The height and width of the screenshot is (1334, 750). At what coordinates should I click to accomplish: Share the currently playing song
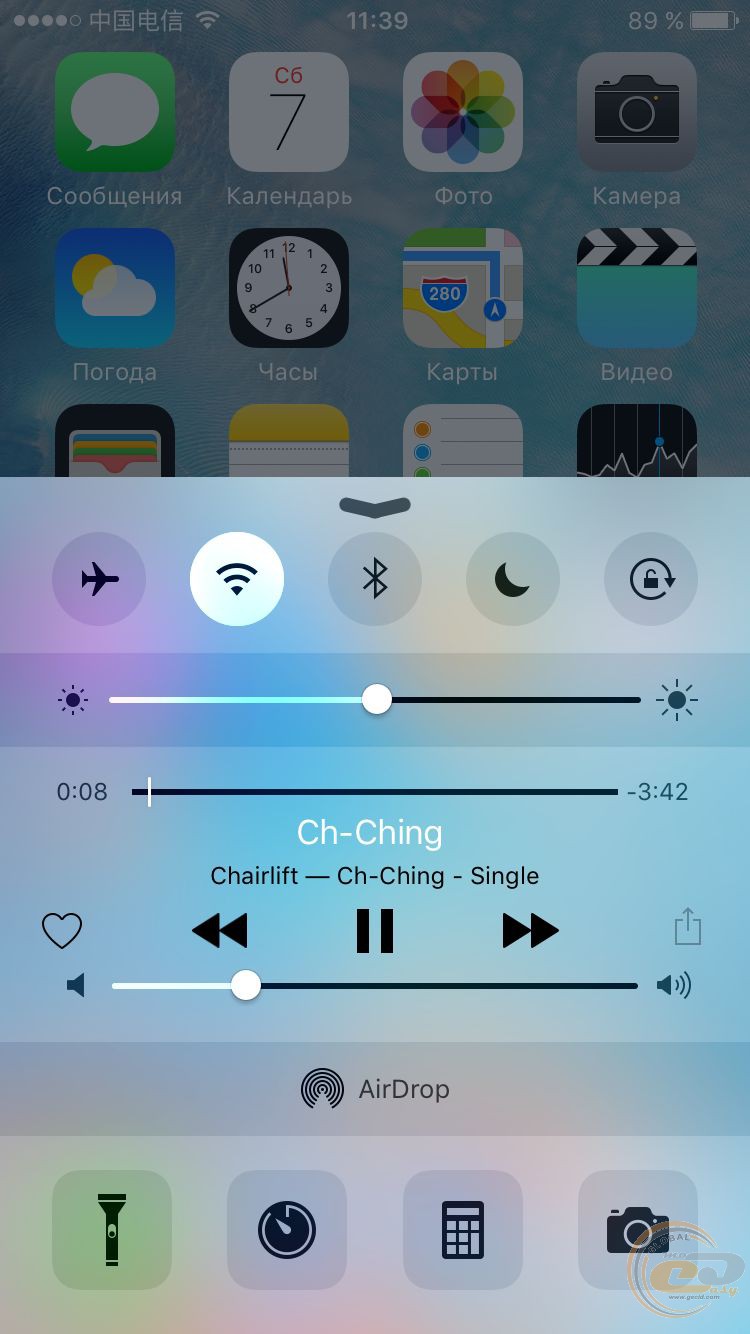(x=688, y=927)
